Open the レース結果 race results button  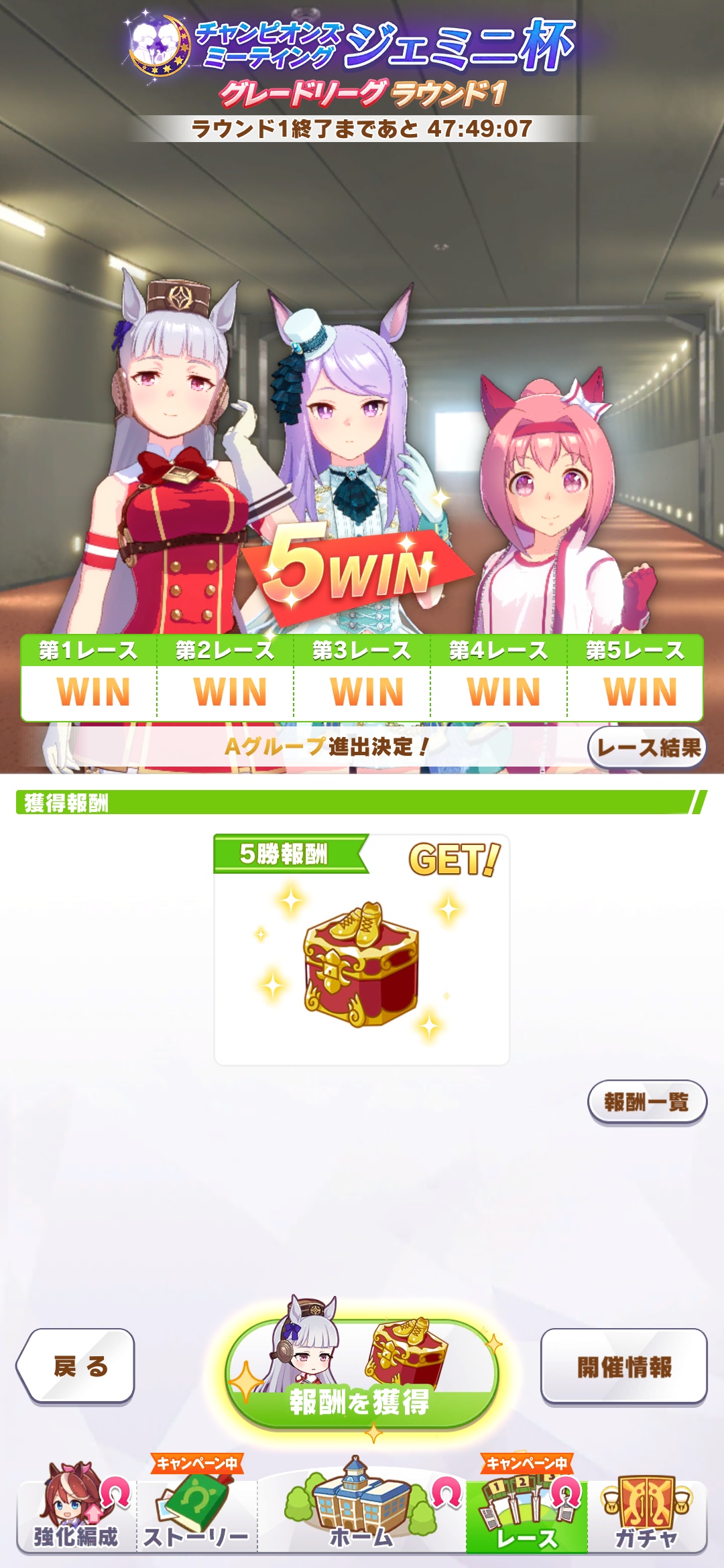tap(648, 748)
